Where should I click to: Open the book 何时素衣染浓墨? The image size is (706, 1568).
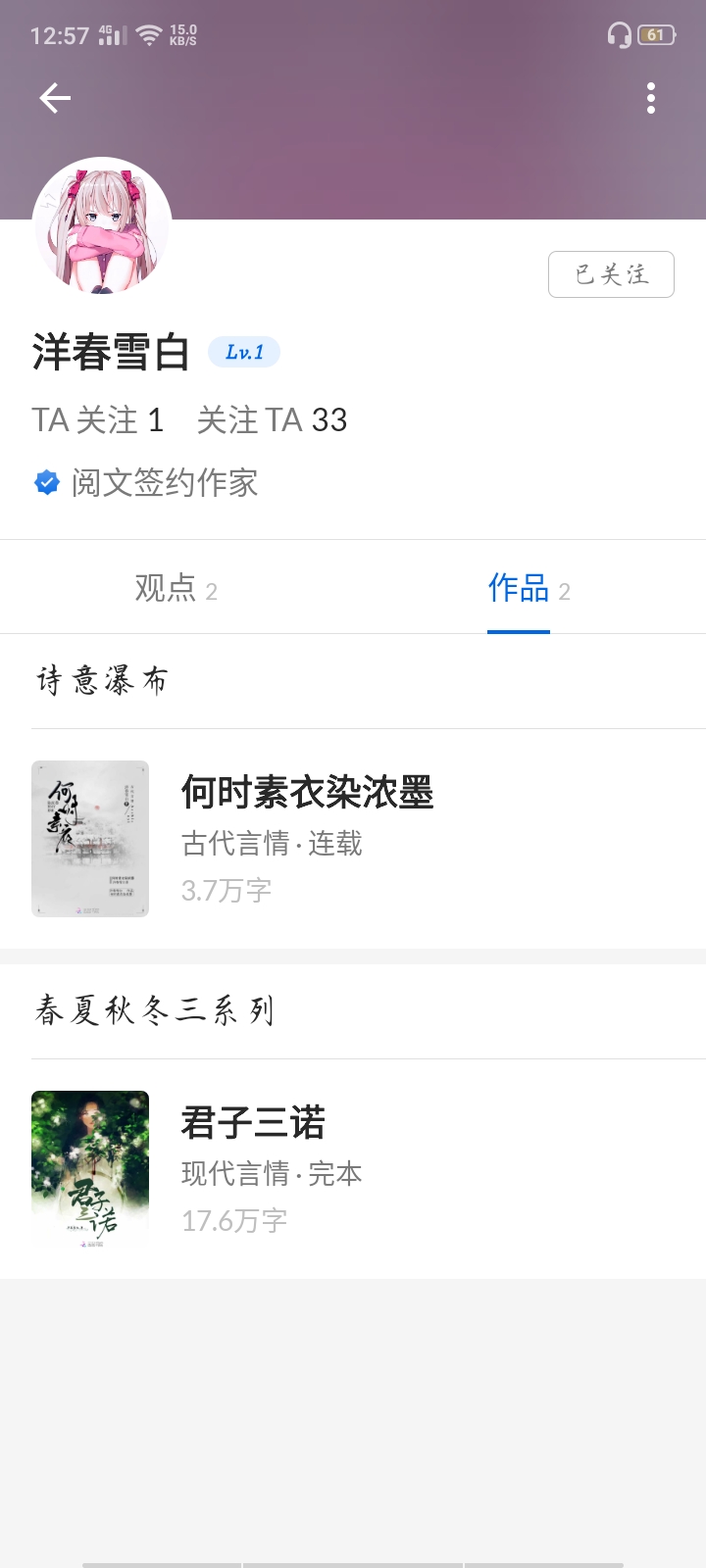(x=306, y=792)
